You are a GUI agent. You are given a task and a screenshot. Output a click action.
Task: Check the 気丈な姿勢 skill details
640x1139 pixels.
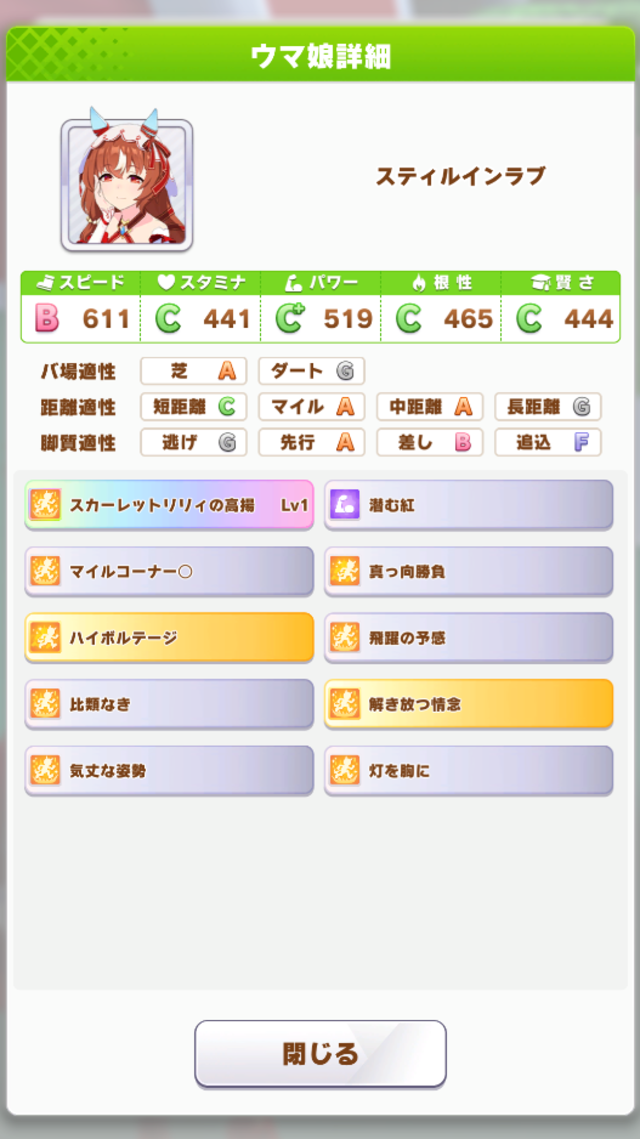click(169, 771)
